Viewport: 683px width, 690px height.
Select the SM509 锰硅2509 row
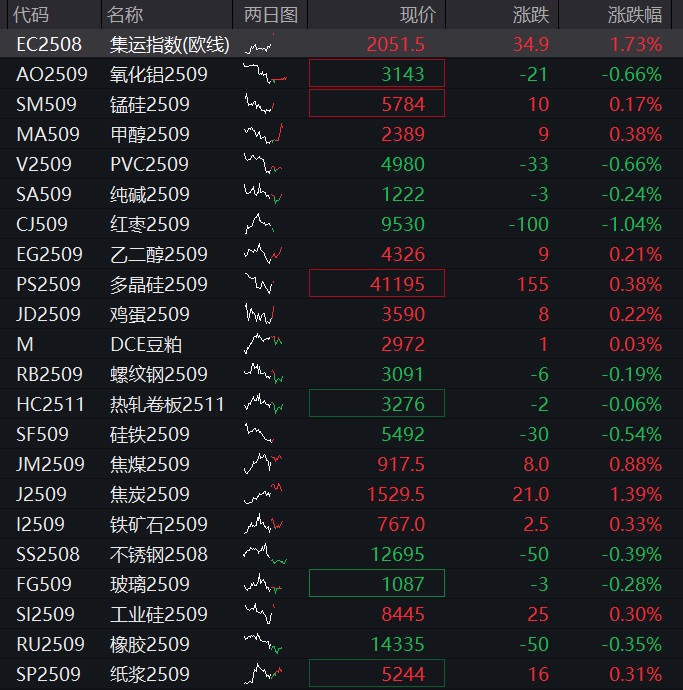342,104
